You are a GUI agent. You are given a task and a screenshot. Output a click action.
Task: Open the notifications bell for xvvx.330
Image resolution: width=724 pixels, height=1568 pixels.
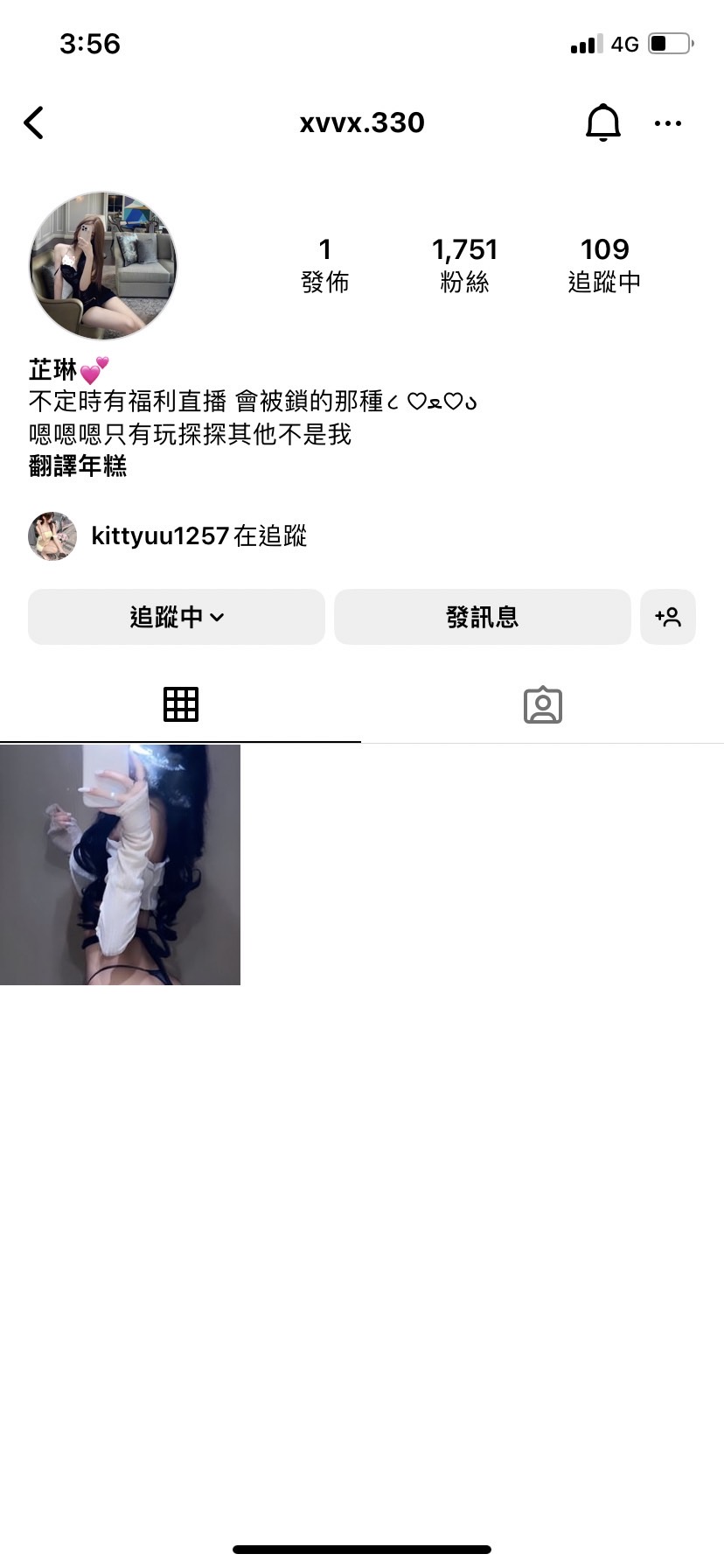pyautogui.click(x=602, y=122)
